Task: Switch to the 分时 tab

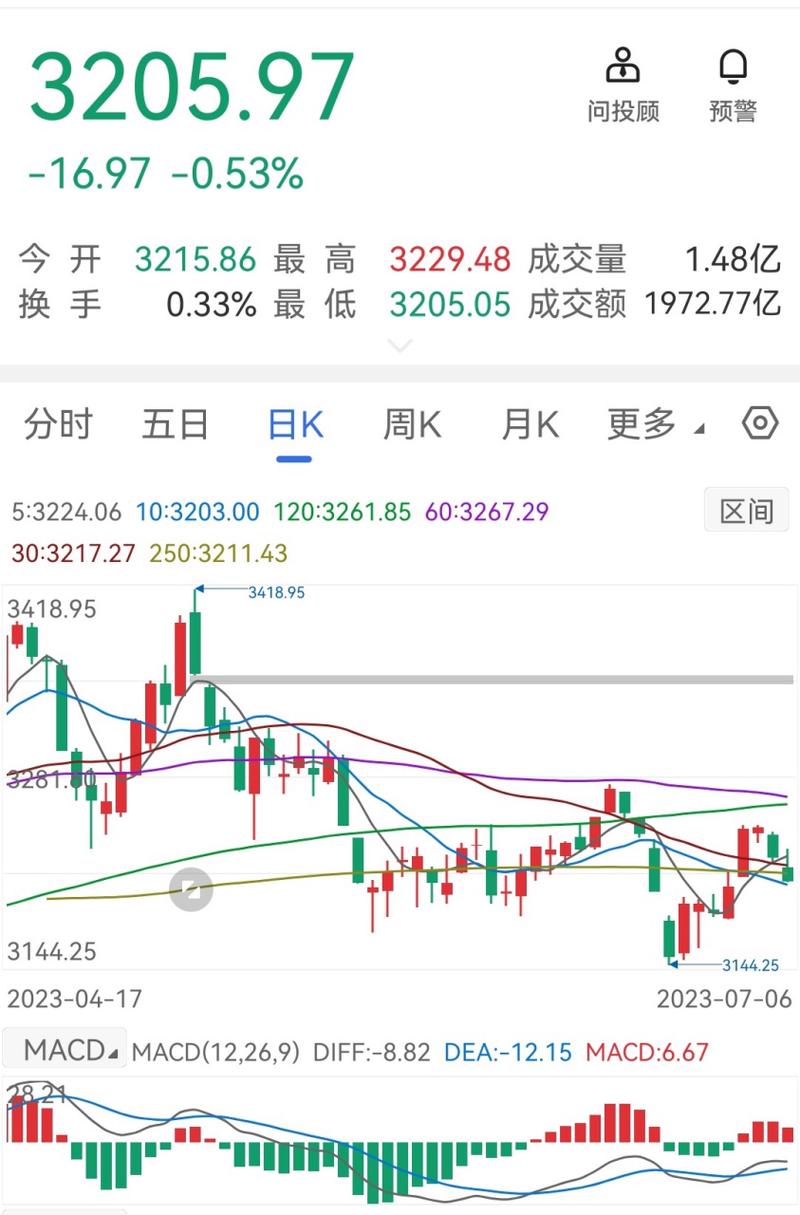Action: click(57, 424)
